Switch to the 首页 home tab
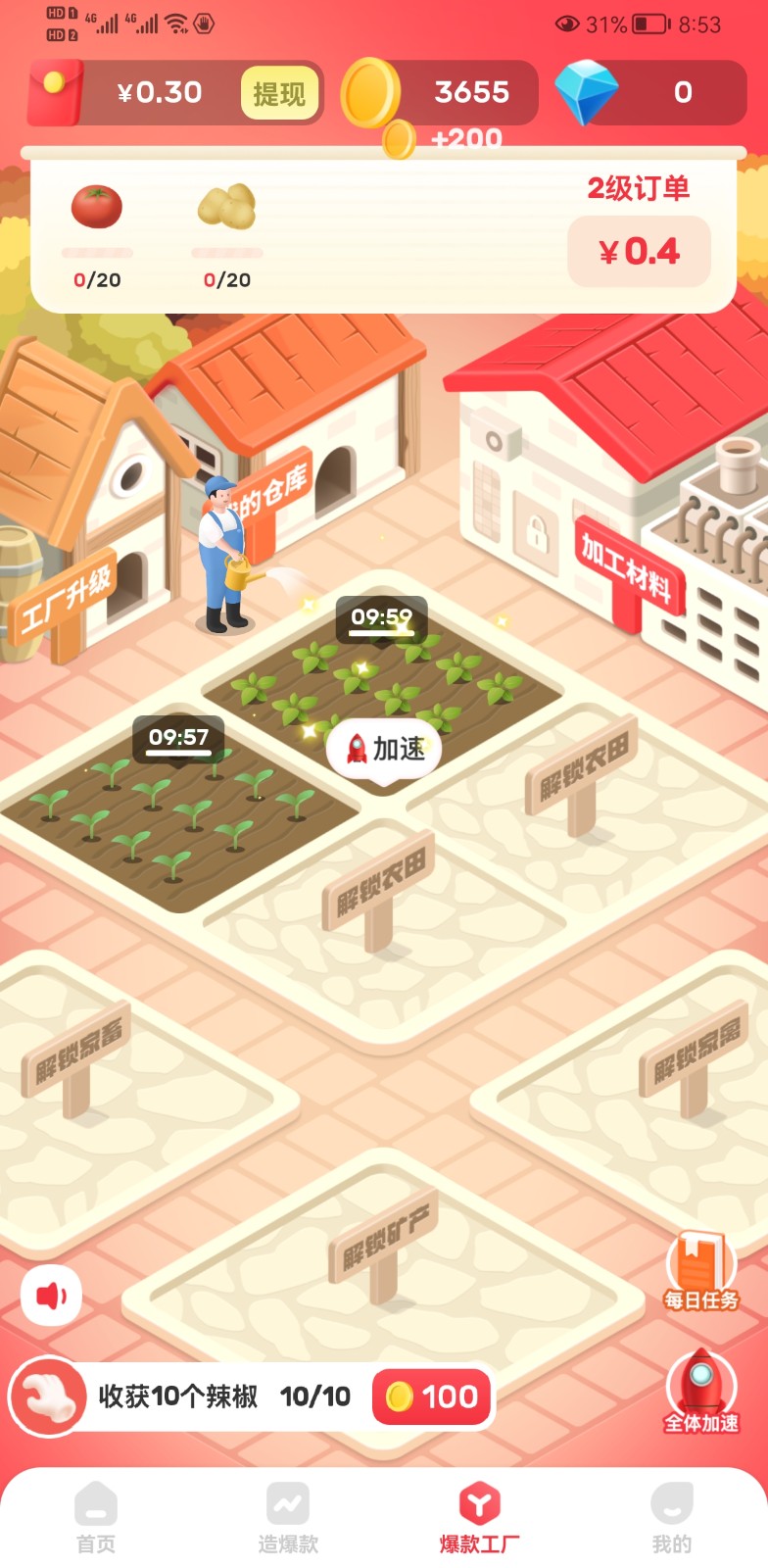 click(x=96, y=1518)
